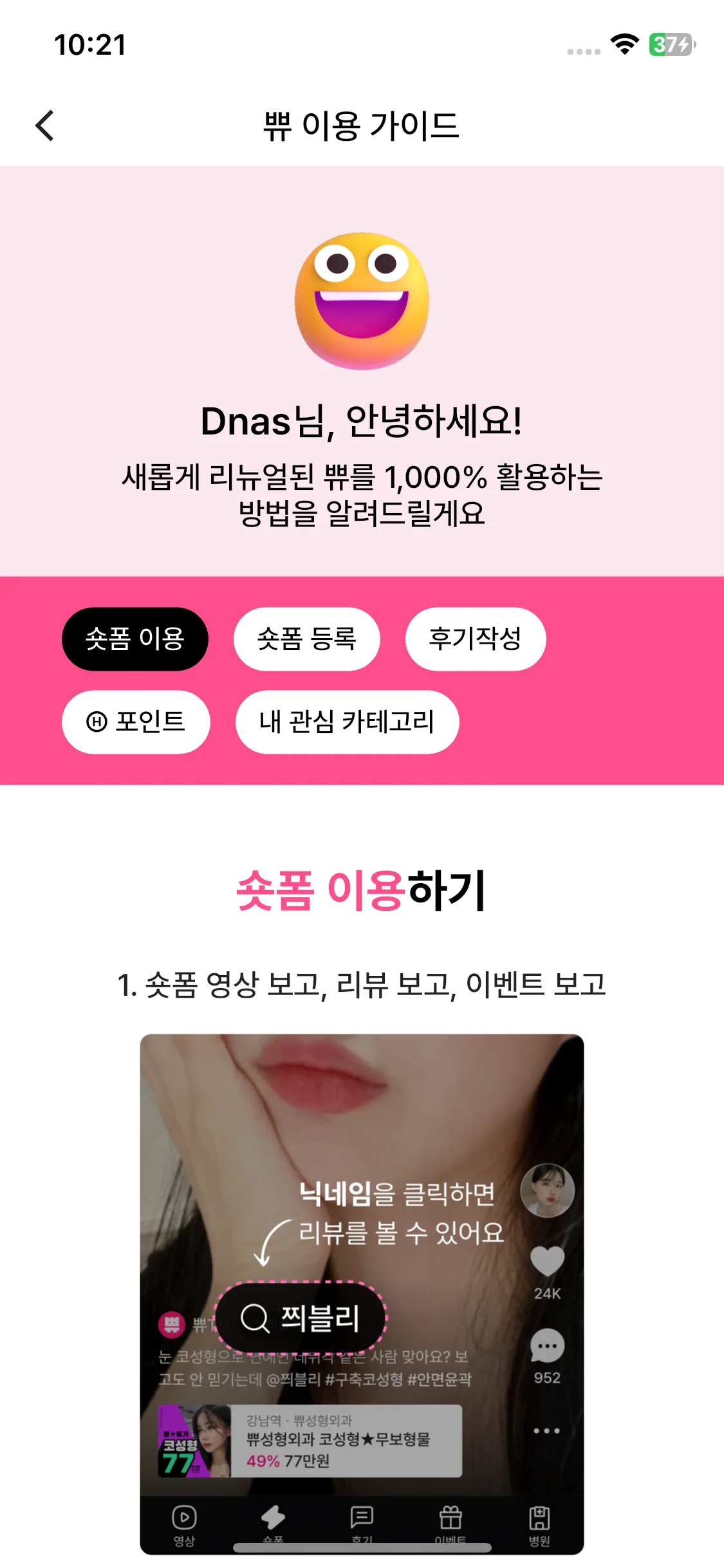Image resolution: width=724 pixels, height=1568 pixels.
Task: Jump to the 포인트 section
Action: (136, 722)
